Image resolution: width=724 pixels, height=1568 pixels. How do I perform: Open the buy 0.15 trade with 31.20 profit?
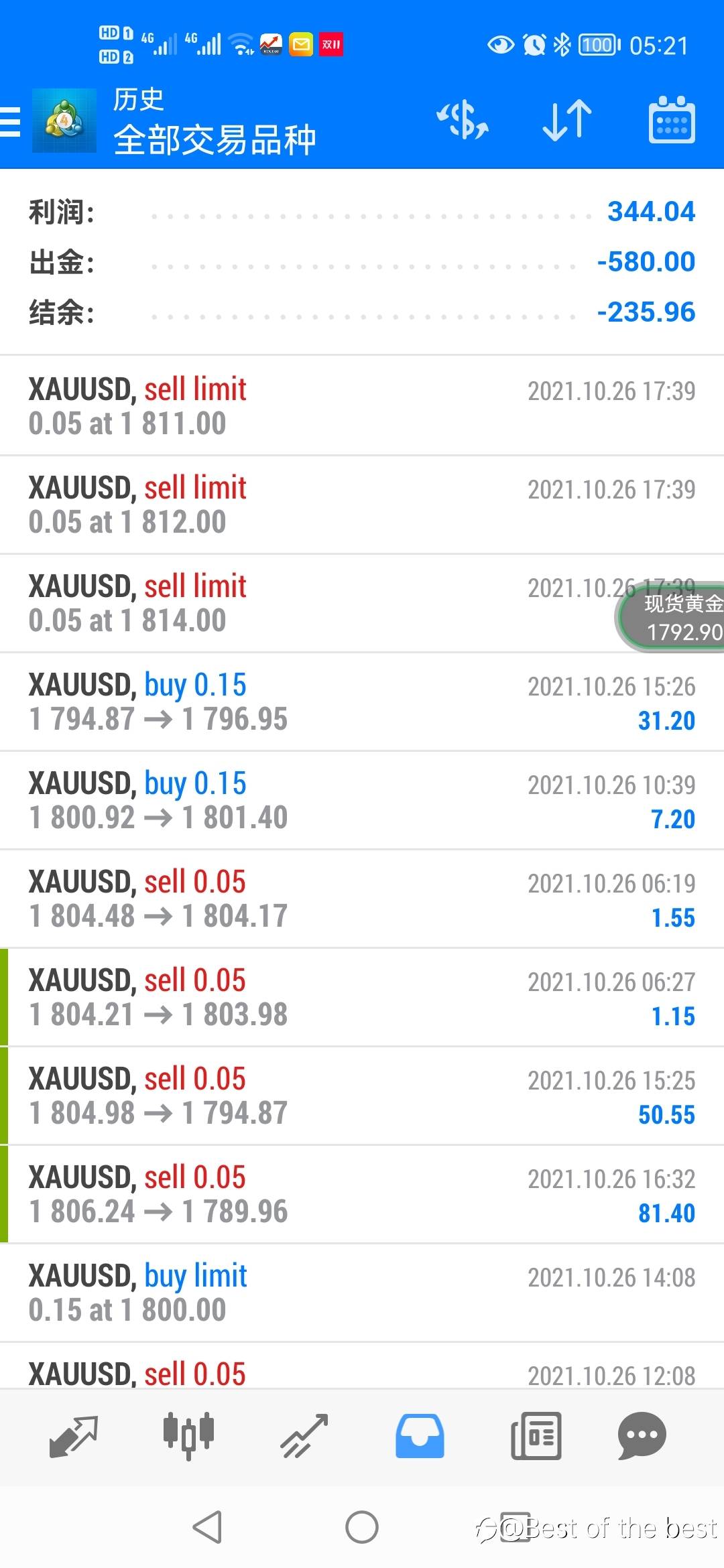coord(362,702)
